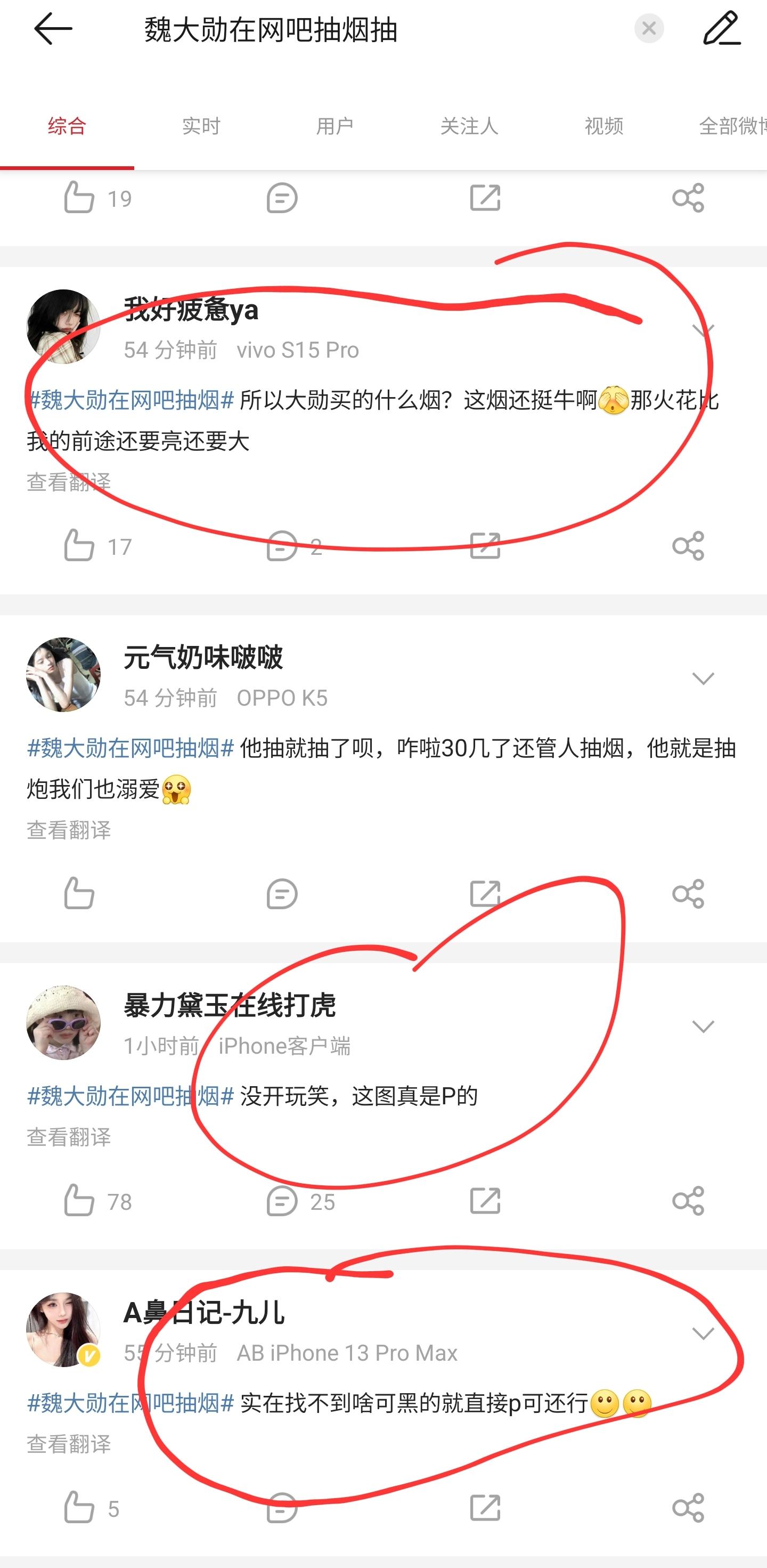The height and width of the screenshot is (1568, 767).
Task: Switch to the 实时 tab
Action: pyautogui.click(x=201, y=127)
